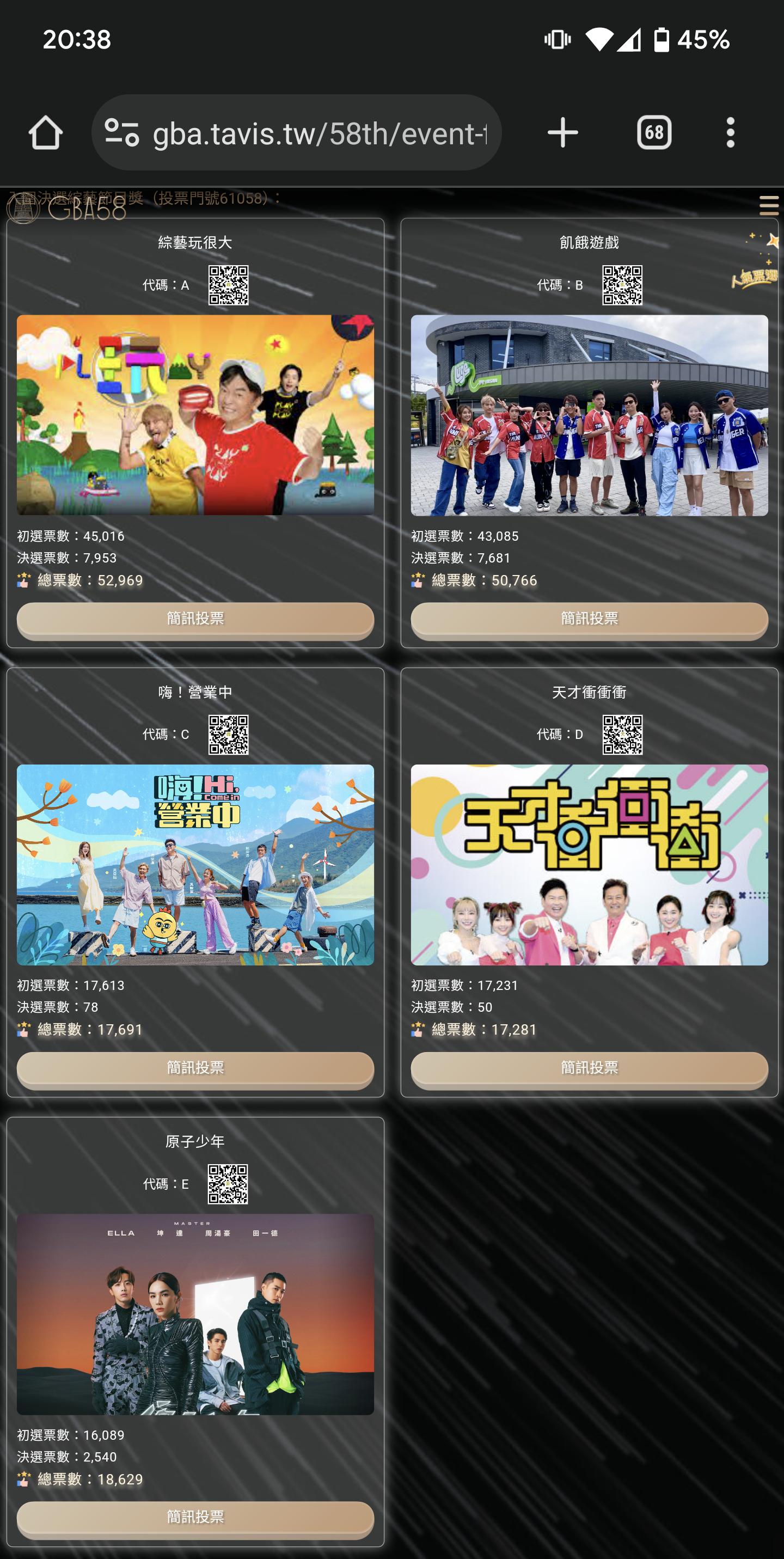Vote by SMS for 原子少年

pos(195,1517)
